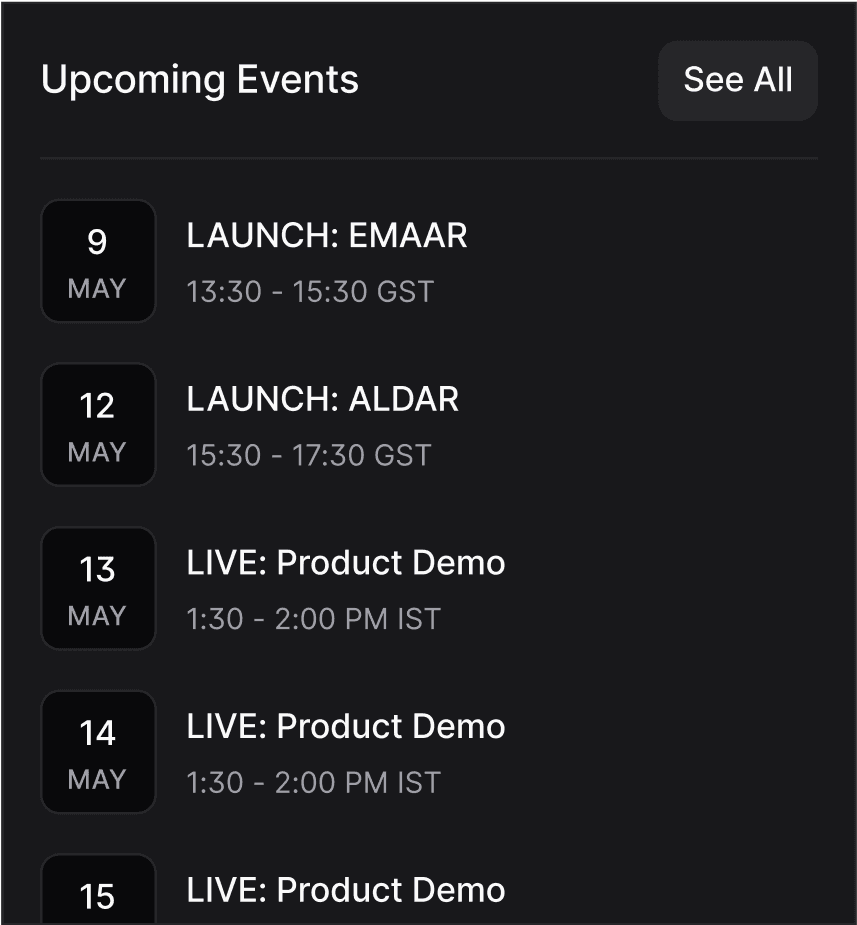Tap the See All button
The width and height of the screenshot is (857, 925).
738,80
